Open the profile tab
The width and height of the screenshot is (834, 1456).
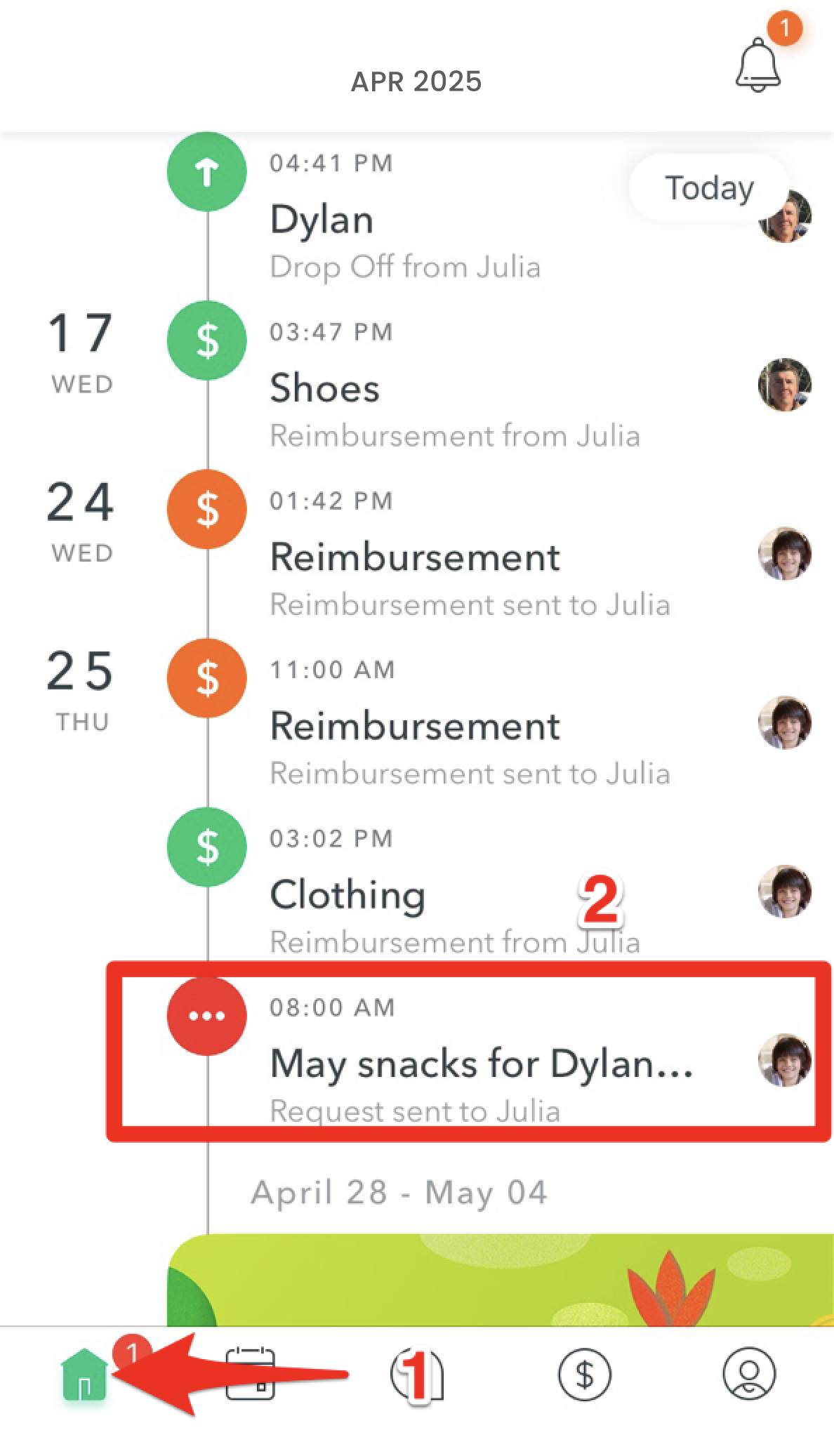click(x=748, y=1373)
